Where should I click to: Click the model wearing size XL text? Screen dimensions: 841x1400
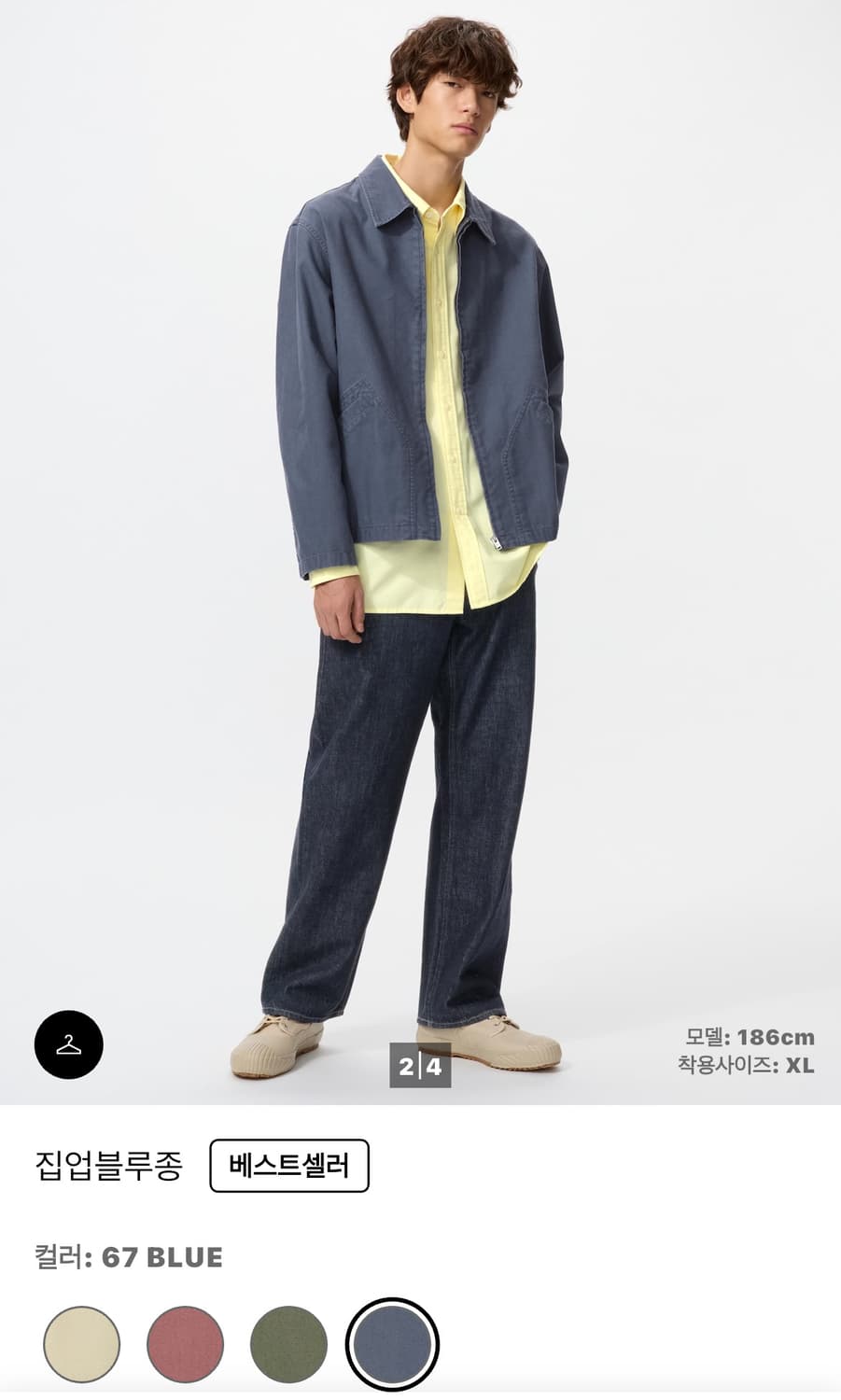(745, 1063)
